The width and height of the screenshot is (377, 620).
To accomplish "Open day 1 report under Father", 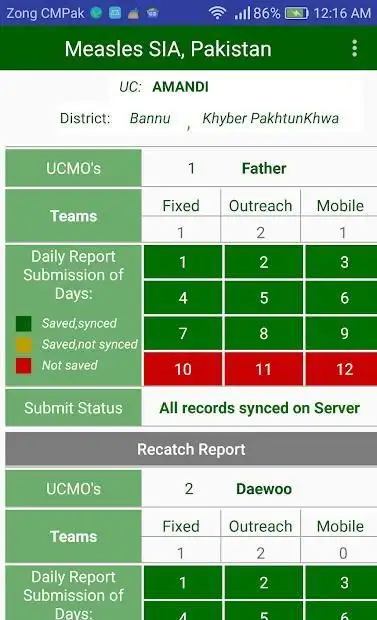I will 183,262.
